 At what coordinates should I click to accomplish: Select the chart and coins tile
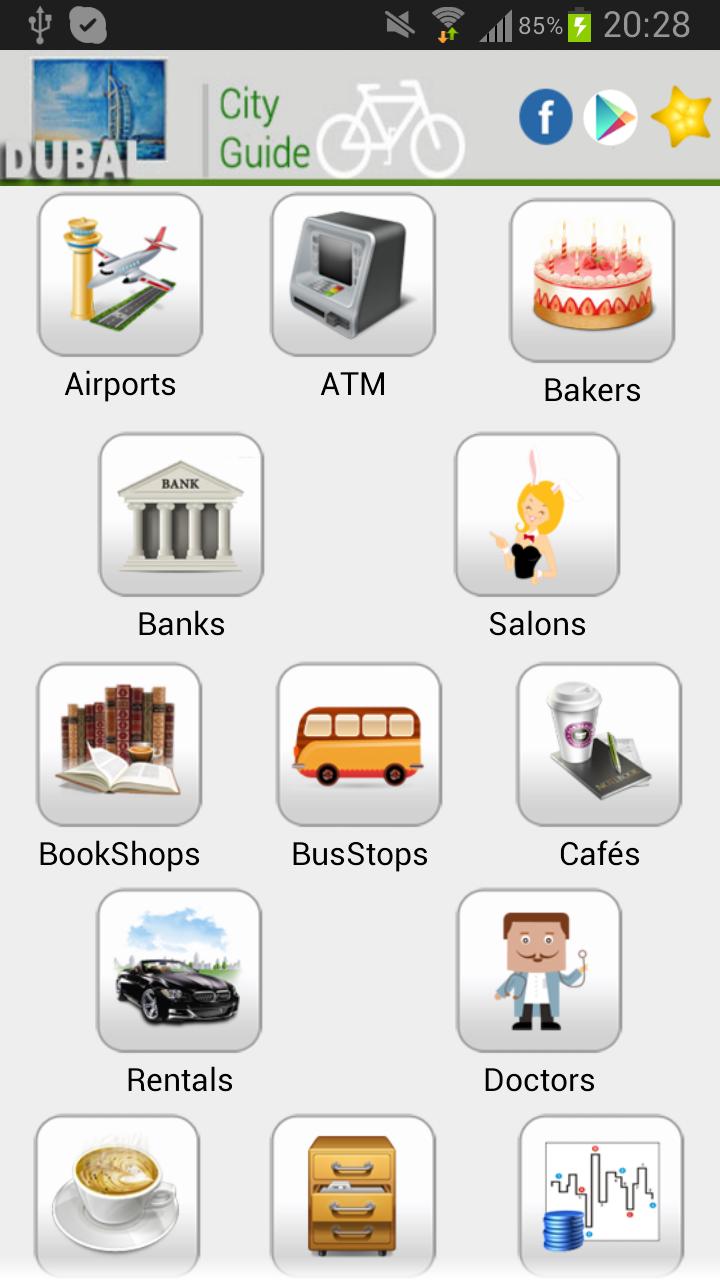tap(600, 1197)
